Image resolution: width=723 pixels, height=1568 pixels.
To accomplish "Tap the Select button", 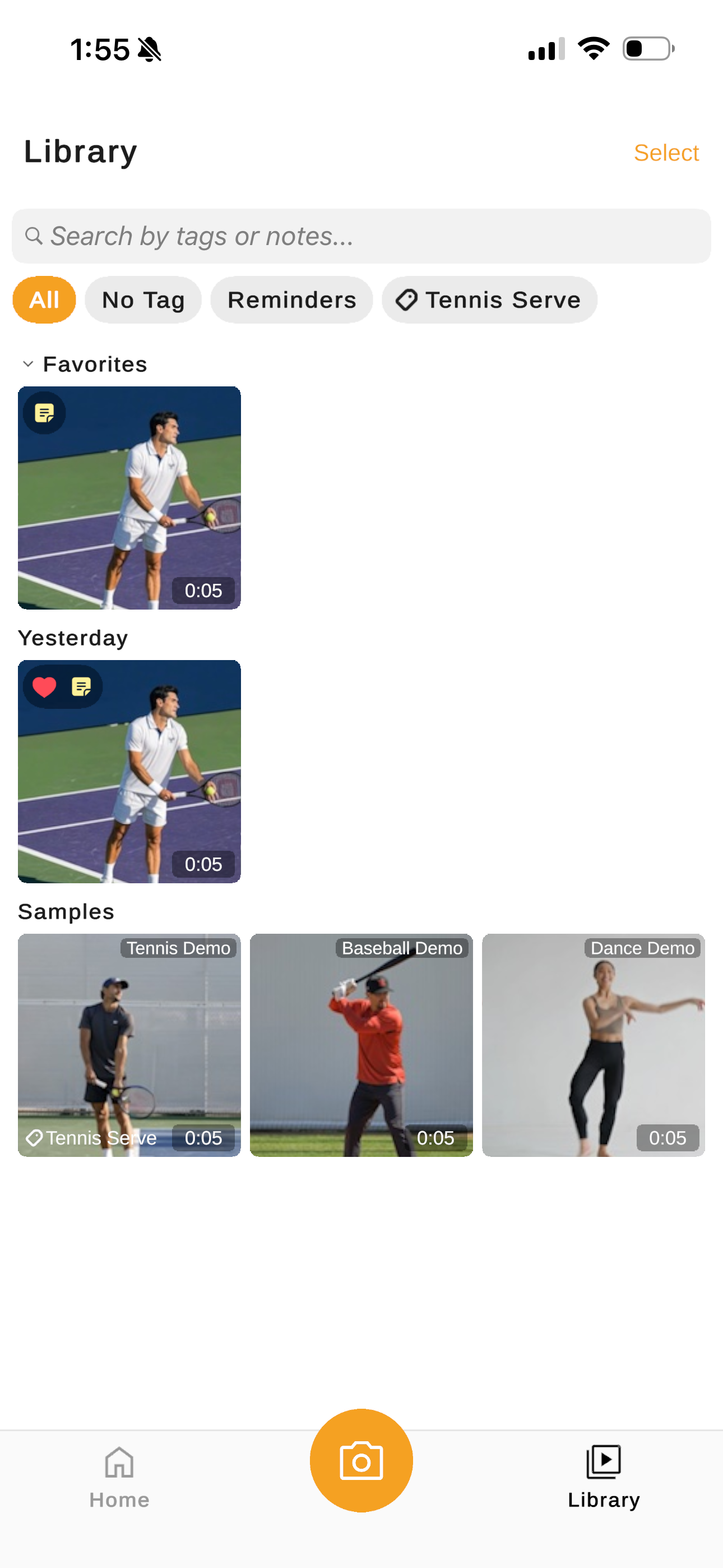I will tap(666, 153).
